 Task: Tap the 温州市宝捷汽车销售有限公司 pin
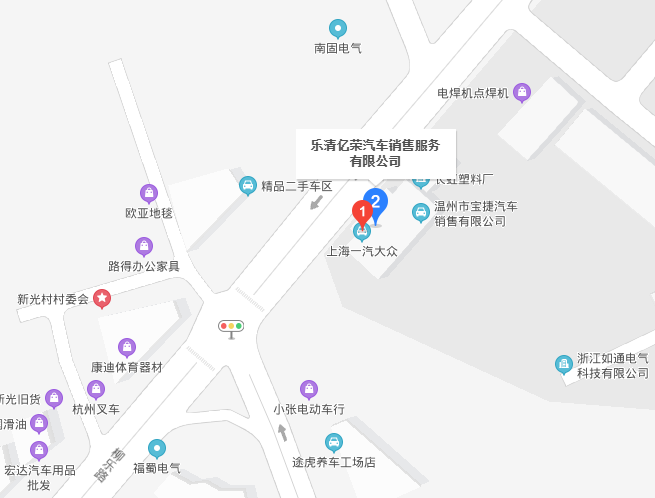click(420, 212)
